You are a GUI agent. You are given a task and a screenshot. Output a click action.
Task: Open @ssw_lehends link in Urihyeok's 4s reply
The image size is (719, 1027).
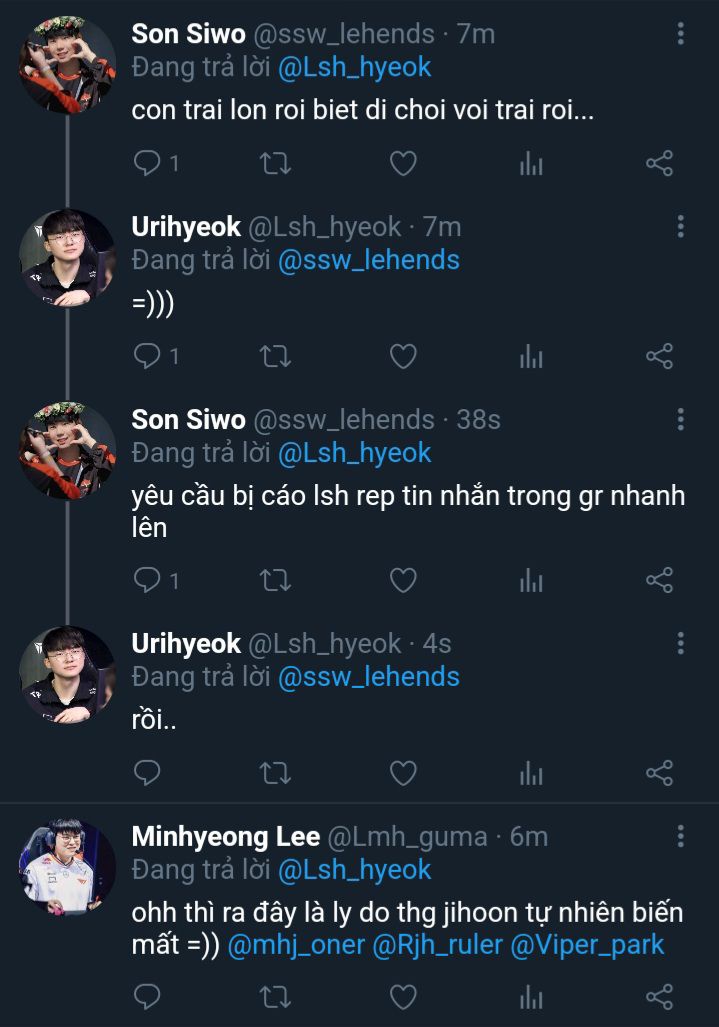(x=368, y=677)
